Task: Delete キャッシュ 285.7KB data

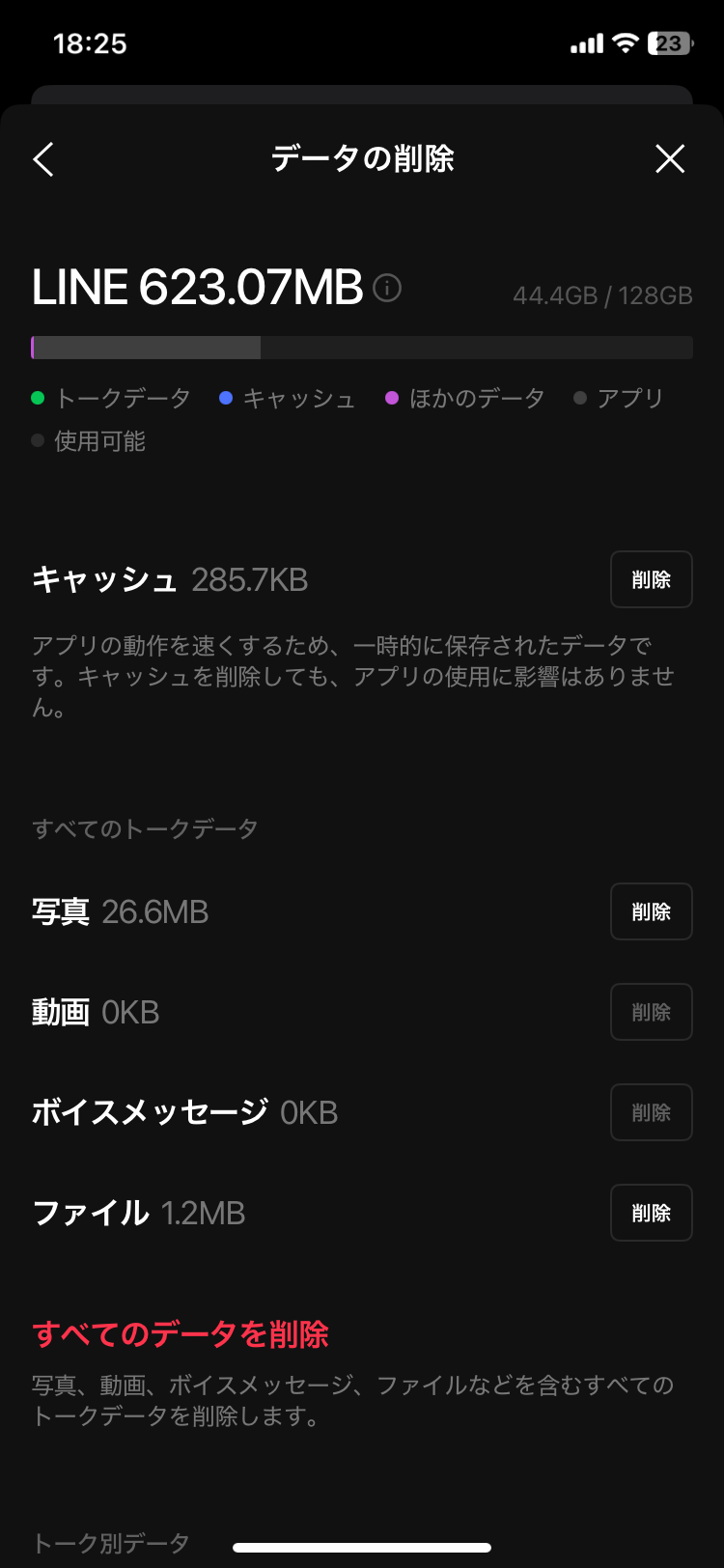Action: click(651, 579)
